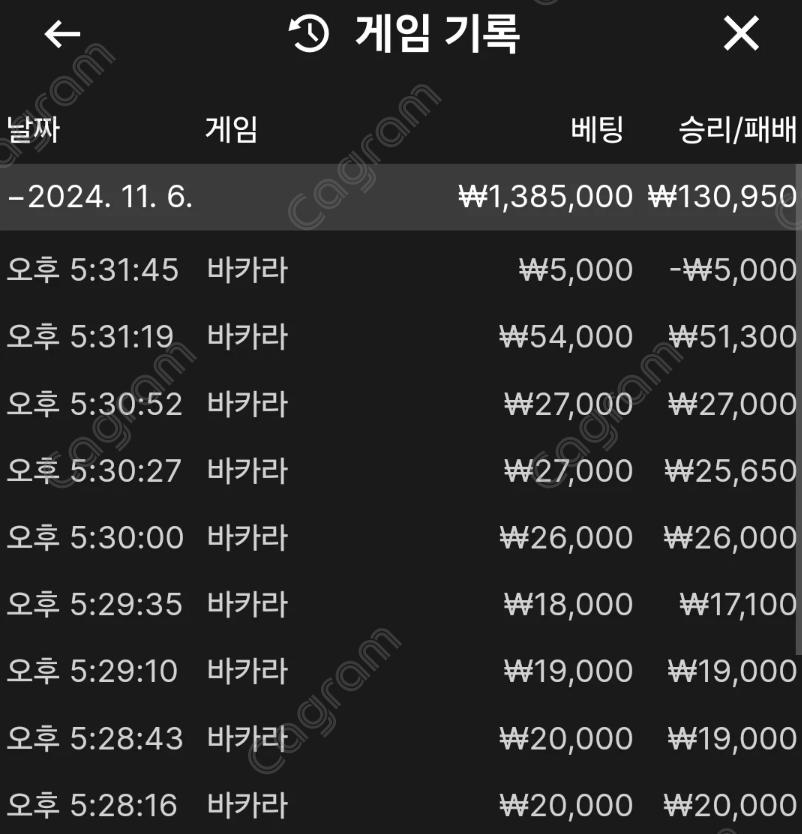Select the 오후 5:28:43 game record
Screen dimensions: 802x834
click(400, 739)
